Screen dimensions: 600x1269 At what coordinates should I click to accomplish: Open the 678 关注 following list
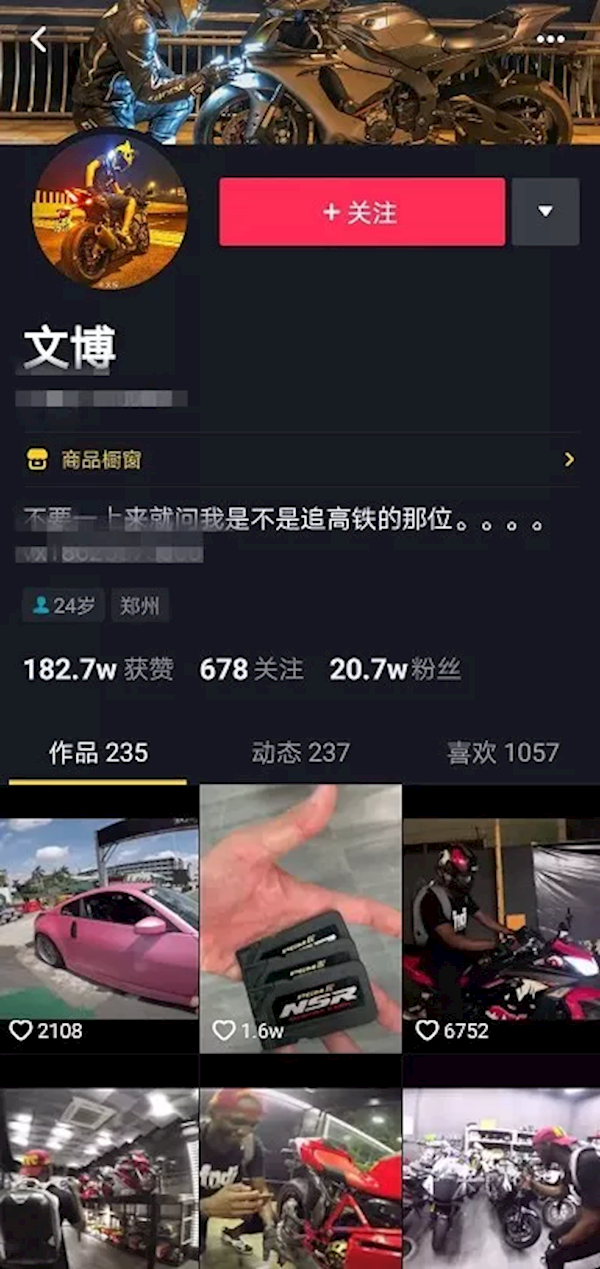251,670
